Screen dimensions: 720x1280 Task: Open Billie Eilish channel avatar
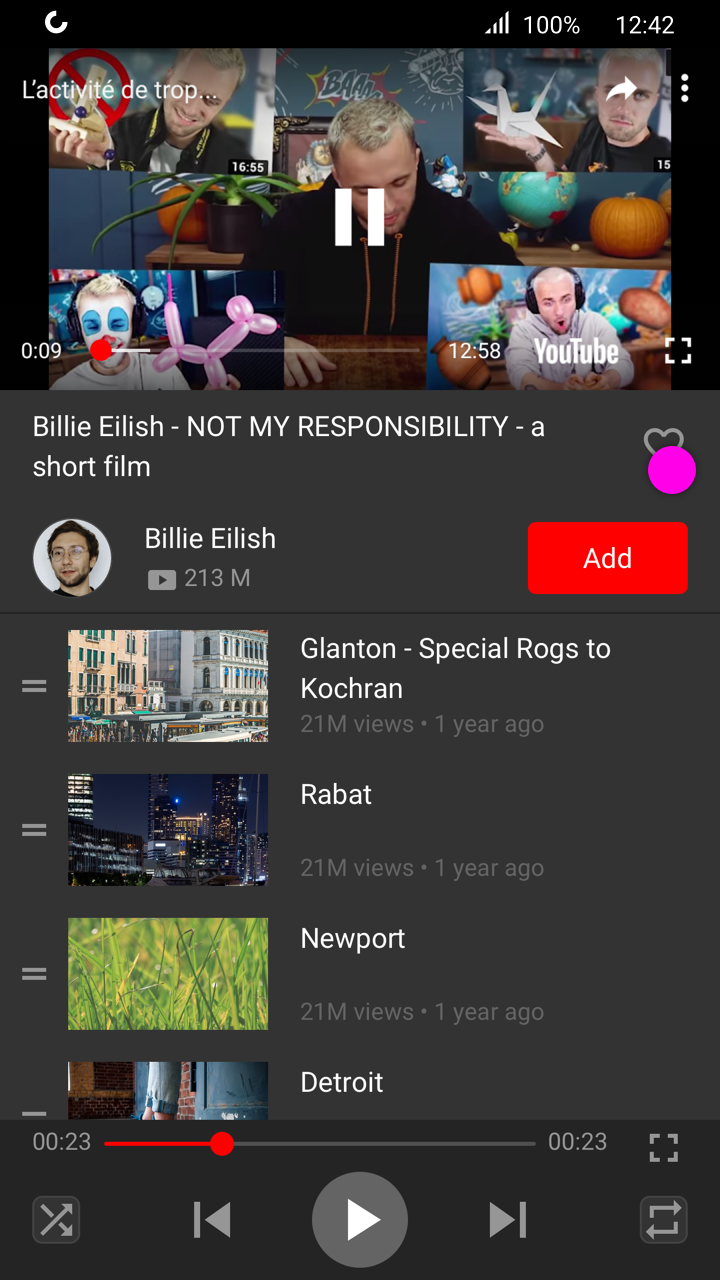[x=72, y=558]
